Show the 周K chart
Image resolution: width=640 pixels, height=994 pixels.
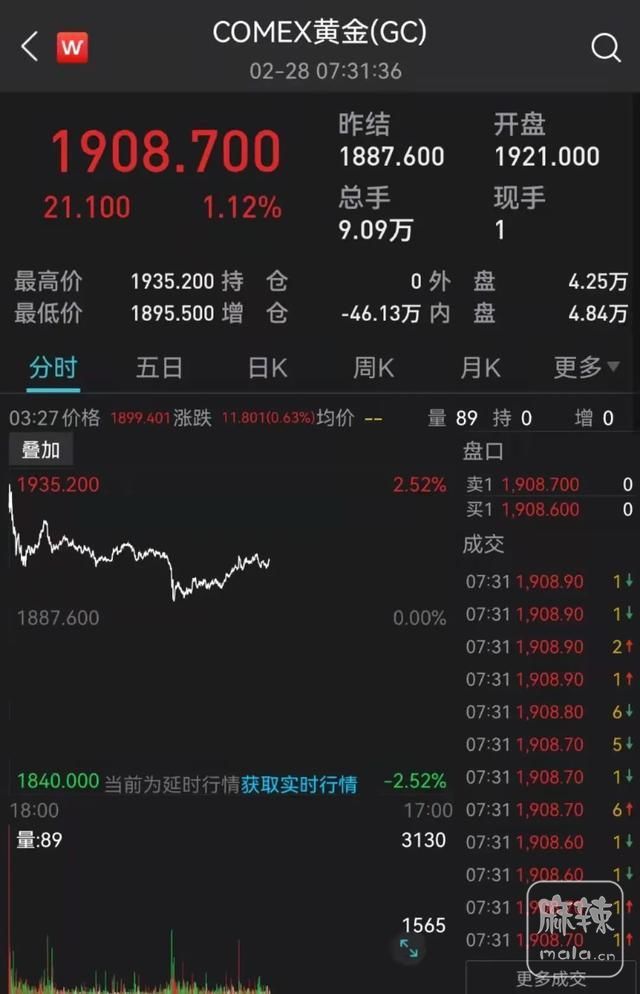pos(373,368)
